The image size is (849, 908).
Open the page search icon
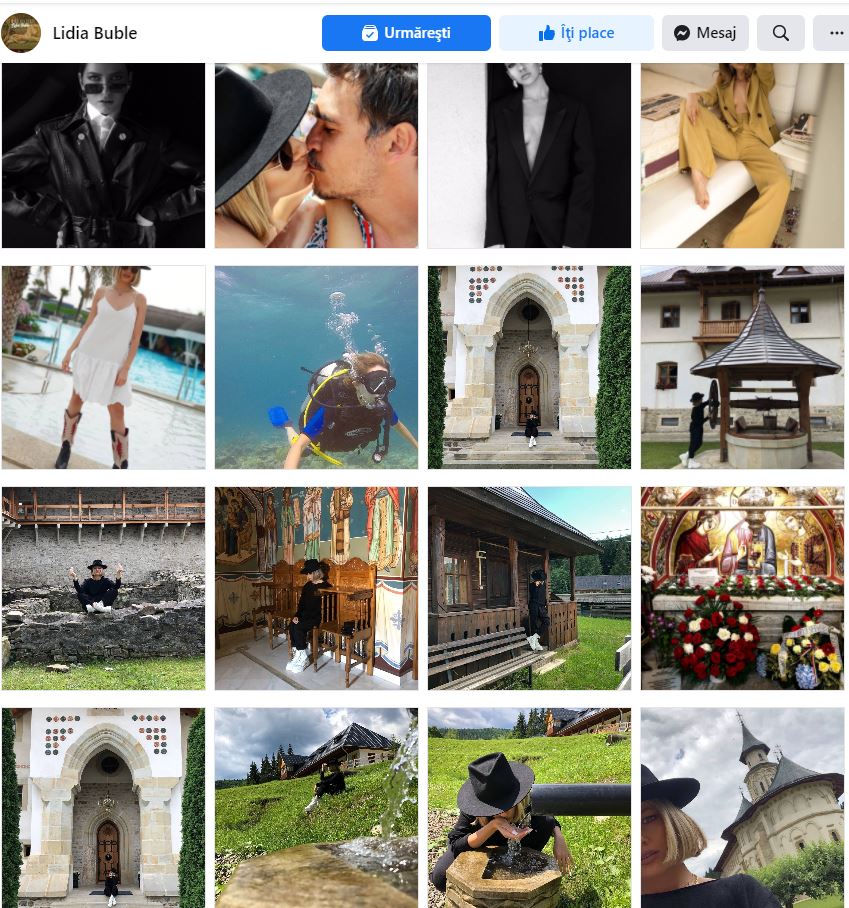click(x=781, y=33)
